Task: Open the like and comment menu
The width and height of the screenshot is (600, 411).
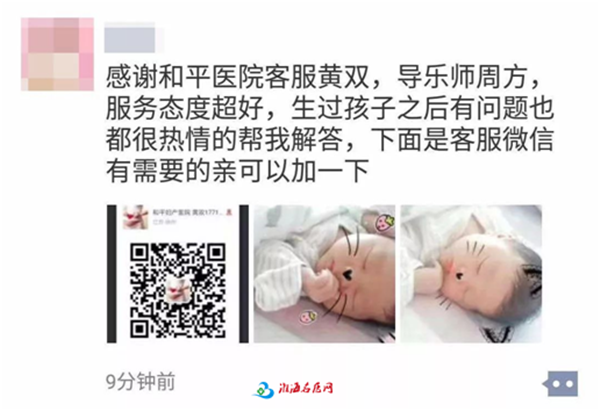Action: tap(562, 381)
